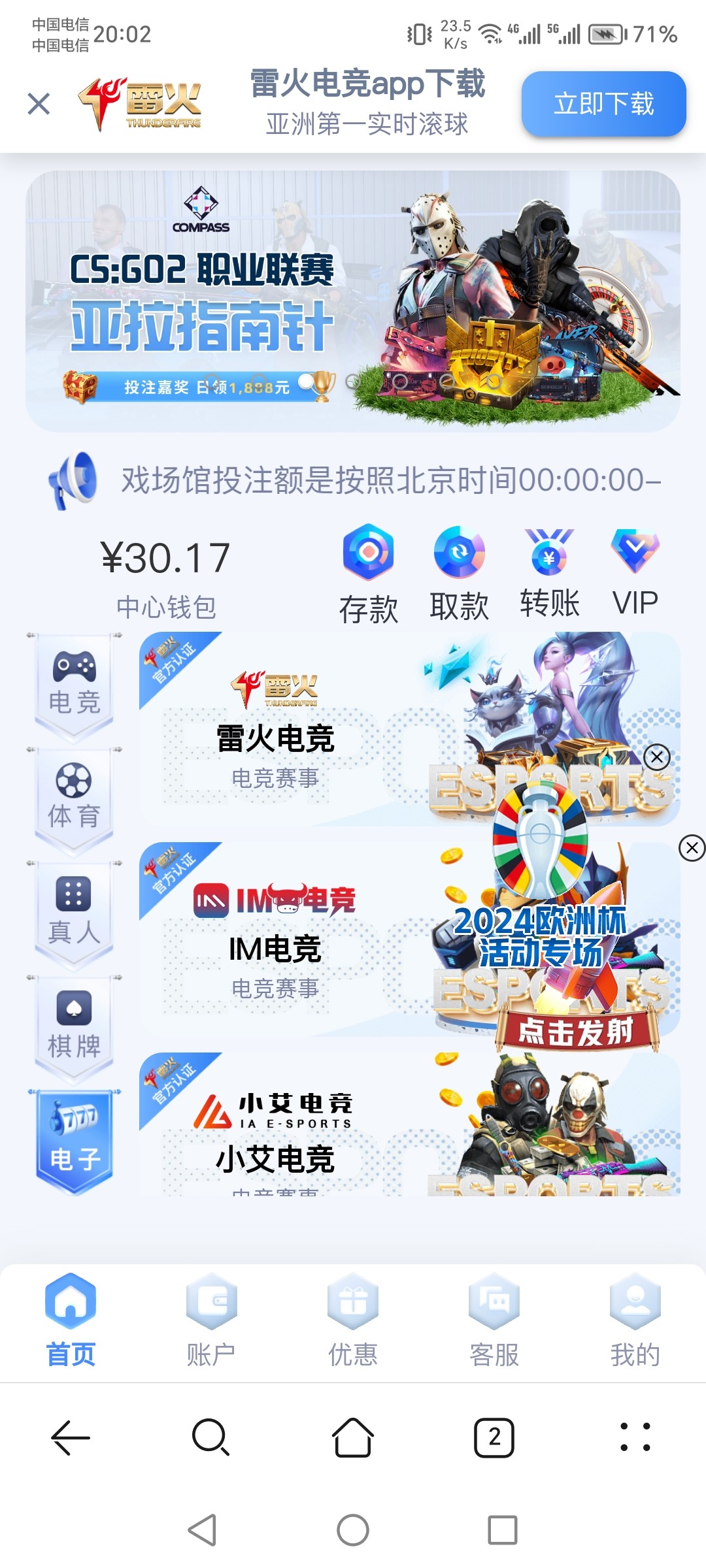Viewport: 706px width, 1568px height.
Task: Select the 真人 category
Action: [x=74, y=912]
